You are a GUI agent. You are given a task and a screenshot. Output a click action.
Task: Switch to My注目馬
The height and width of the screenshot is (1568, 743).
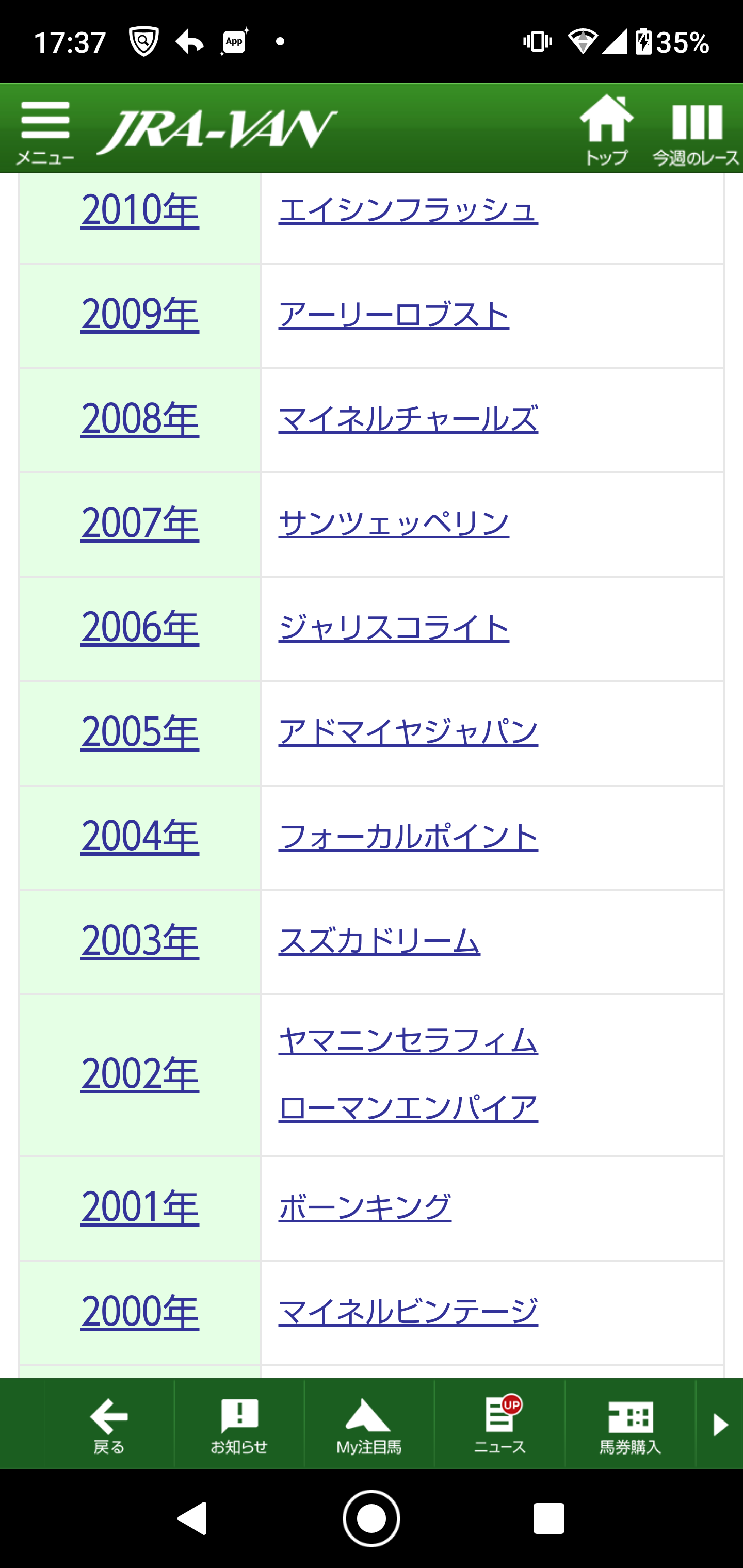point(369,1424)
